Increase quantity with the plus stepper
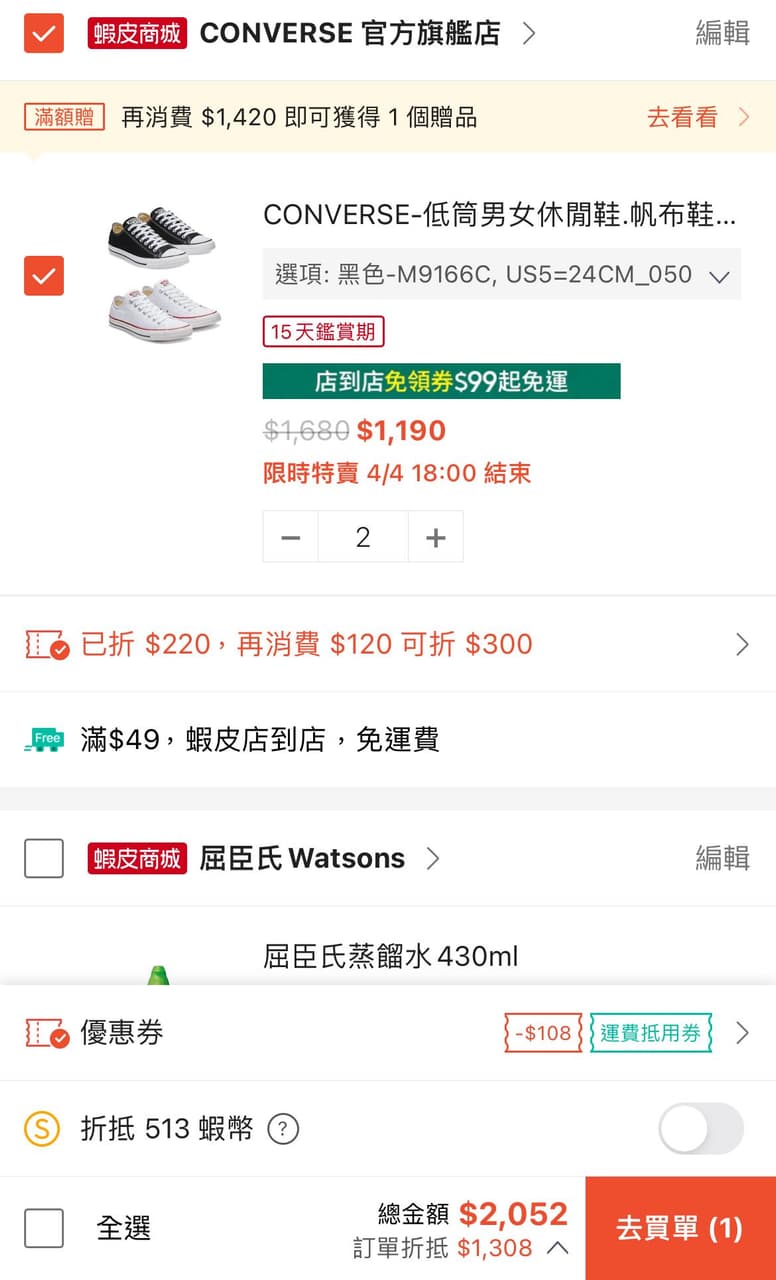The height and width of the screenshot is (1280, 776). [x=436, y=537]
